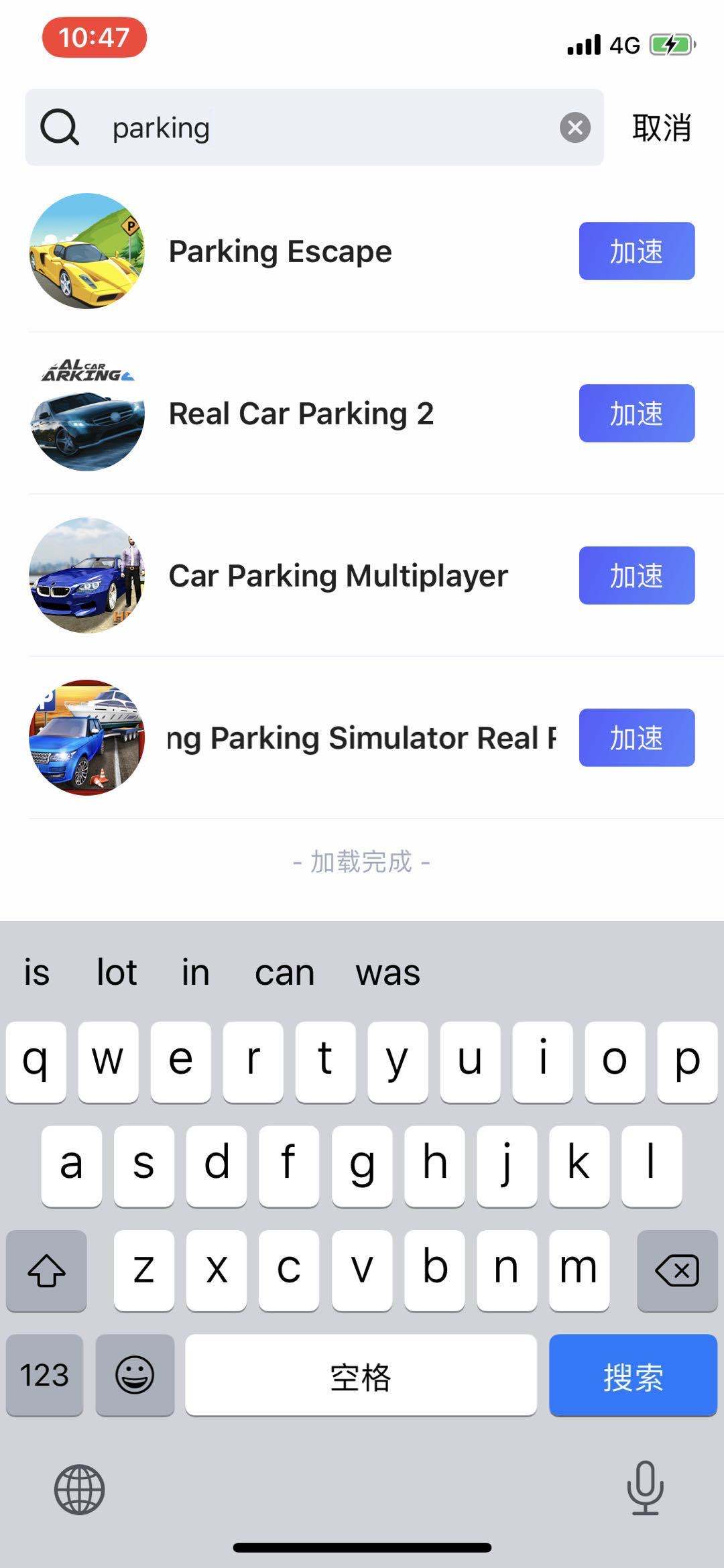Tap 加速 for Car Parking Multiplayer

(636, 575)
